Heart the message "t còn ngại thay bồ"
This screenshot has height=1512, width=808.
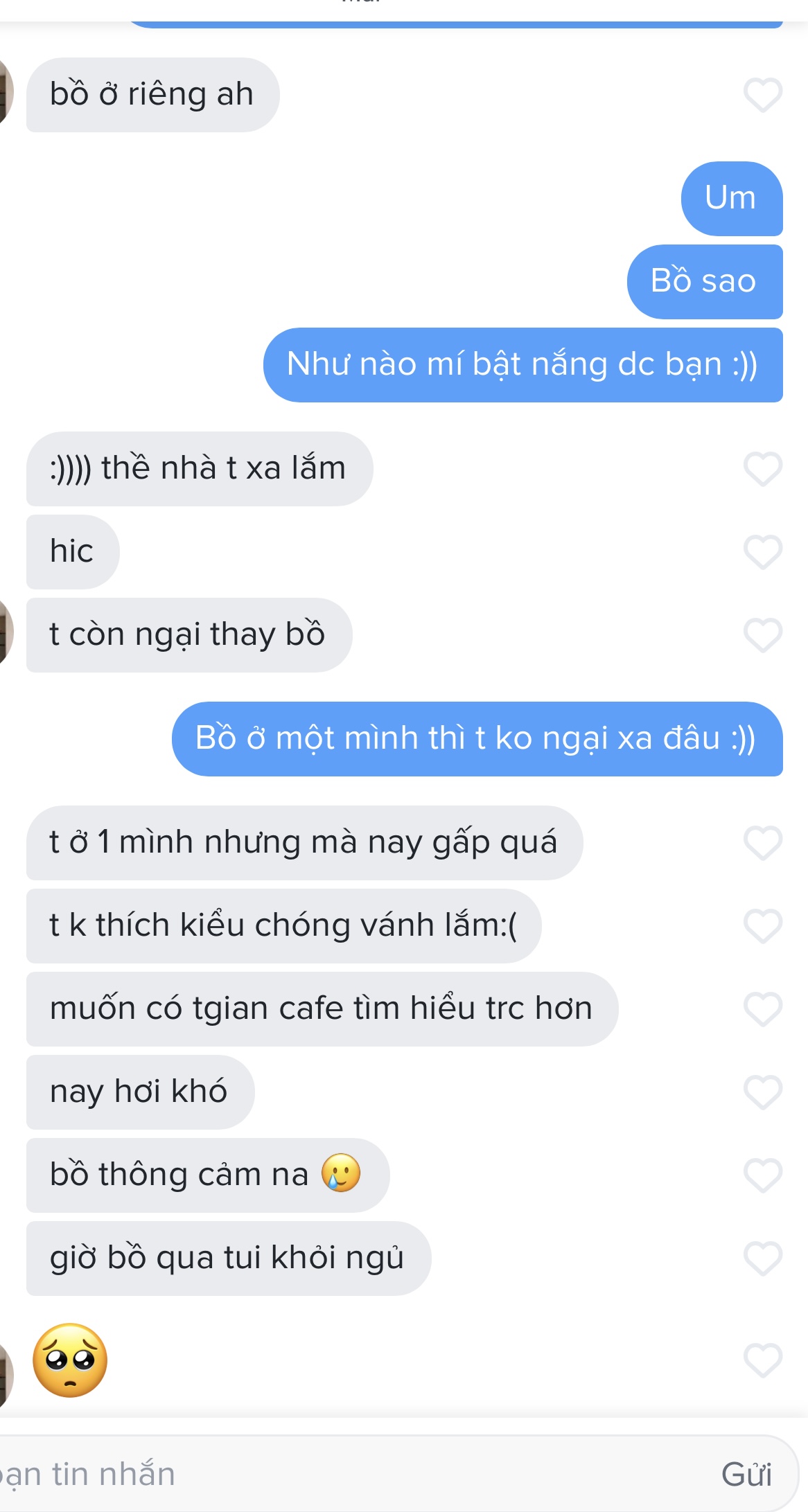tap(762, 635)
